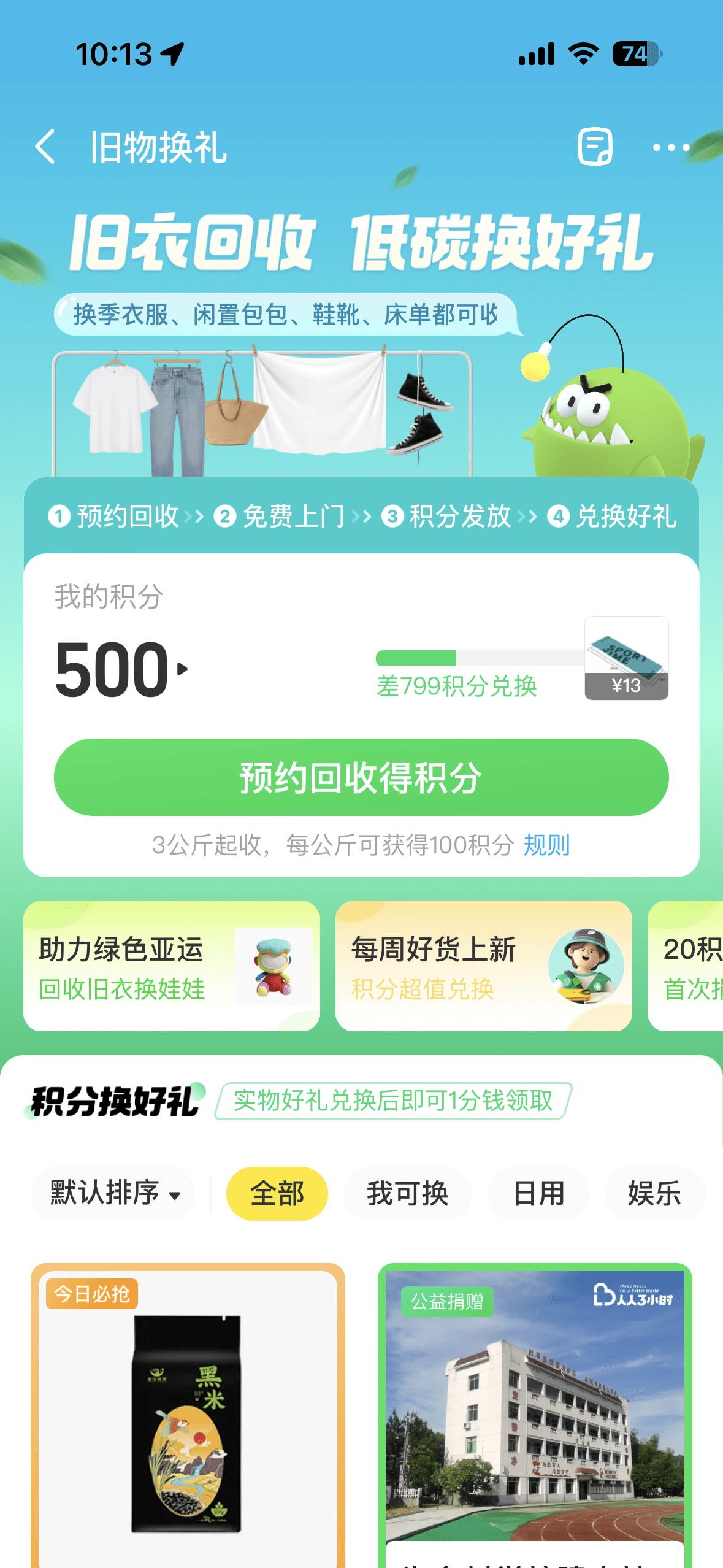The width and height of the screenshot is (723, 1568).
Task: Open 助力绿色亚运 card
Action: click(172, 966)
